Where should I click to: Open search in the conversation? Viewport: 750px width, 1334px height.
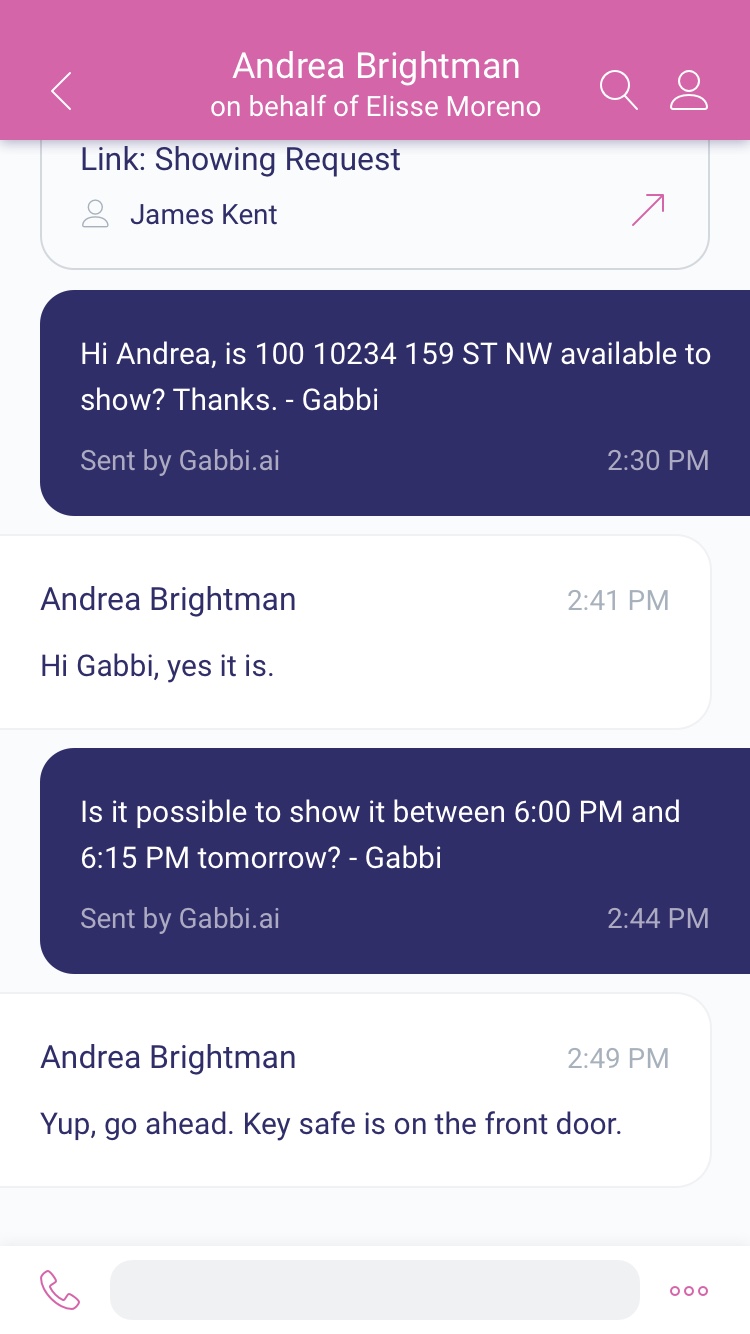(619, 90)
